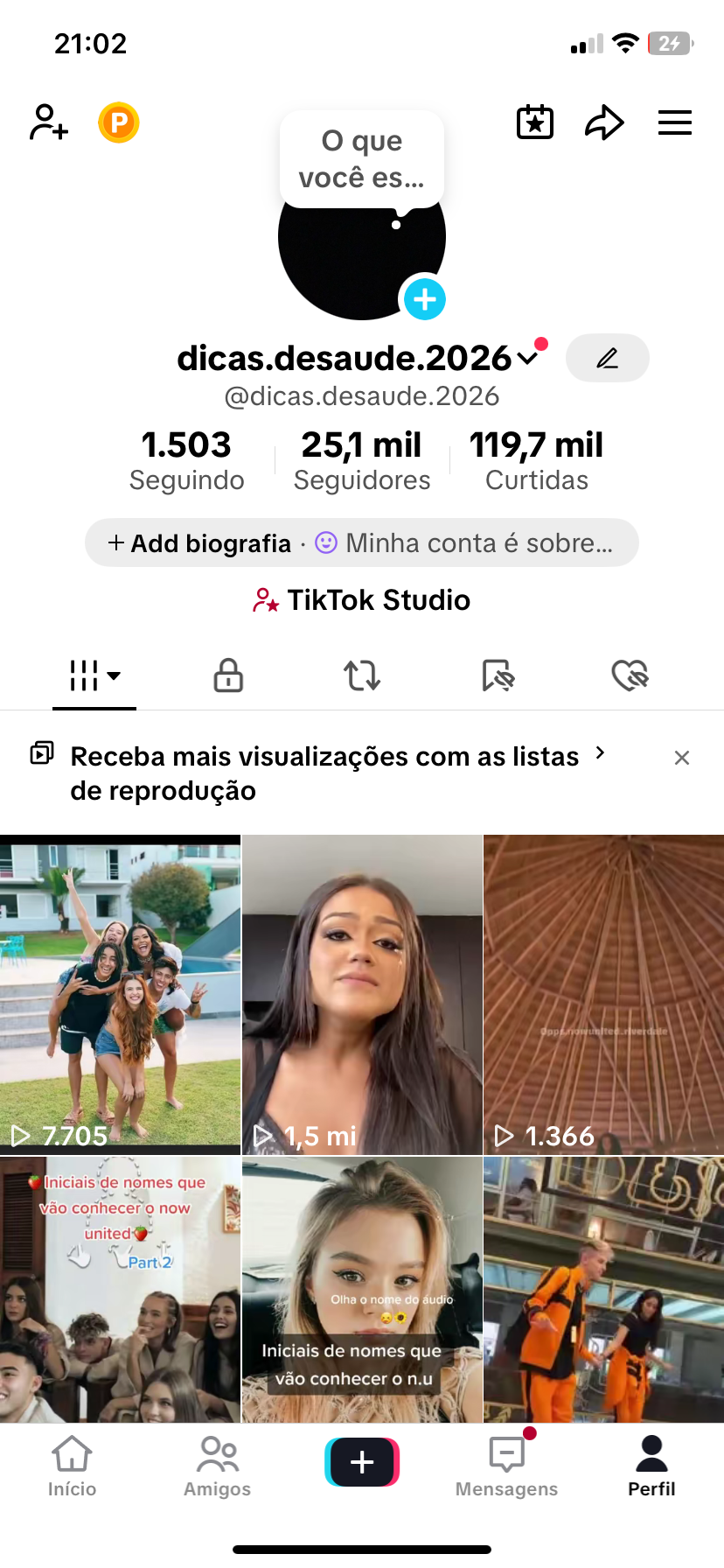Switch to the saved bookmarks tab
Screen dimensions: 724x1568
[x=498, y=675]
